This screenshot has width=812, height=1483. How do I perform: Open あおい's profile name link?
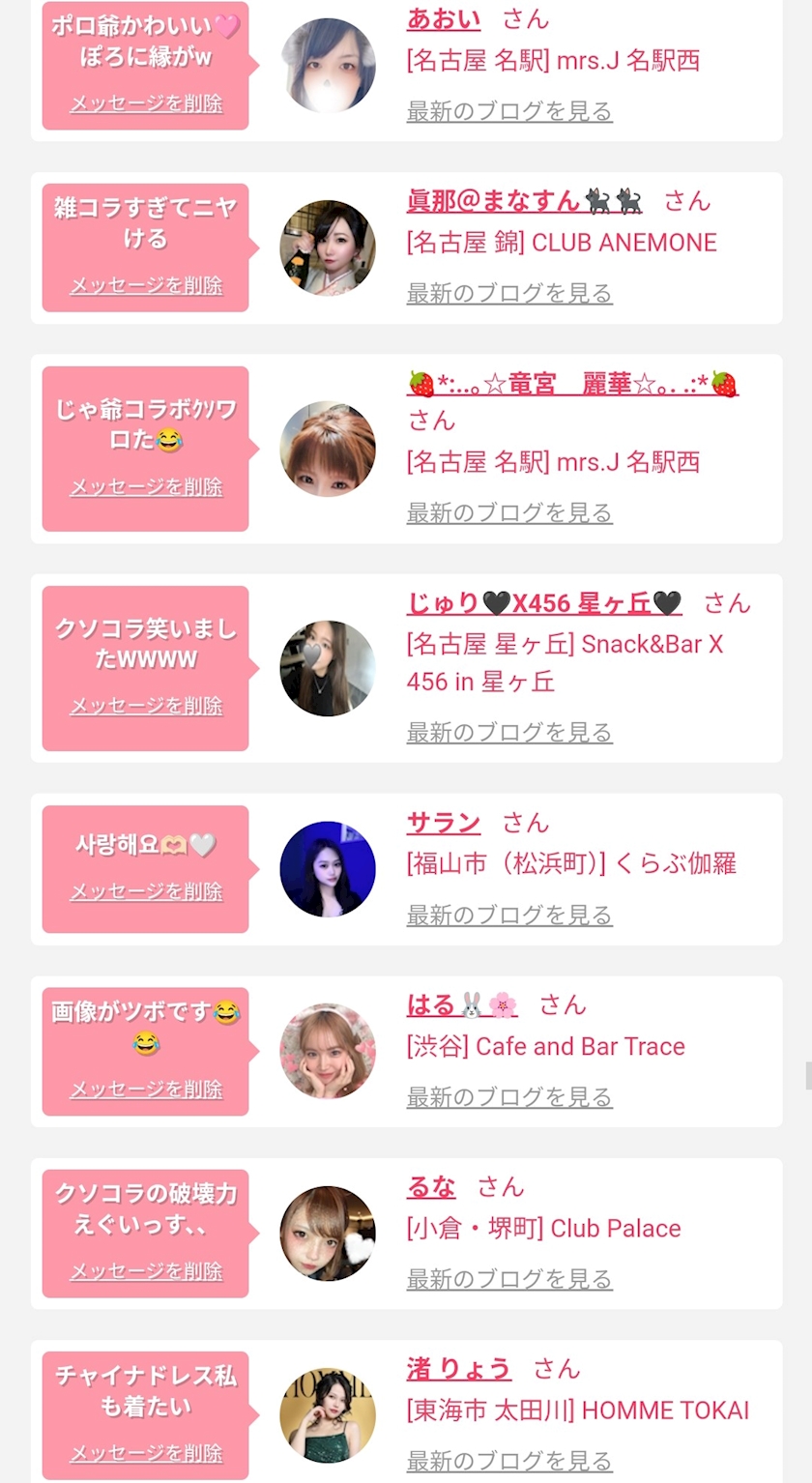[444, 19]
